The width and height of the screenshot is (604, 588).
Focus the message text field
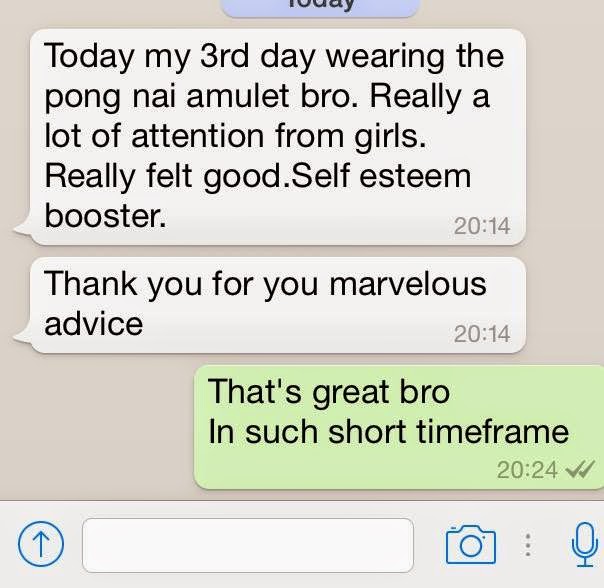247,545
